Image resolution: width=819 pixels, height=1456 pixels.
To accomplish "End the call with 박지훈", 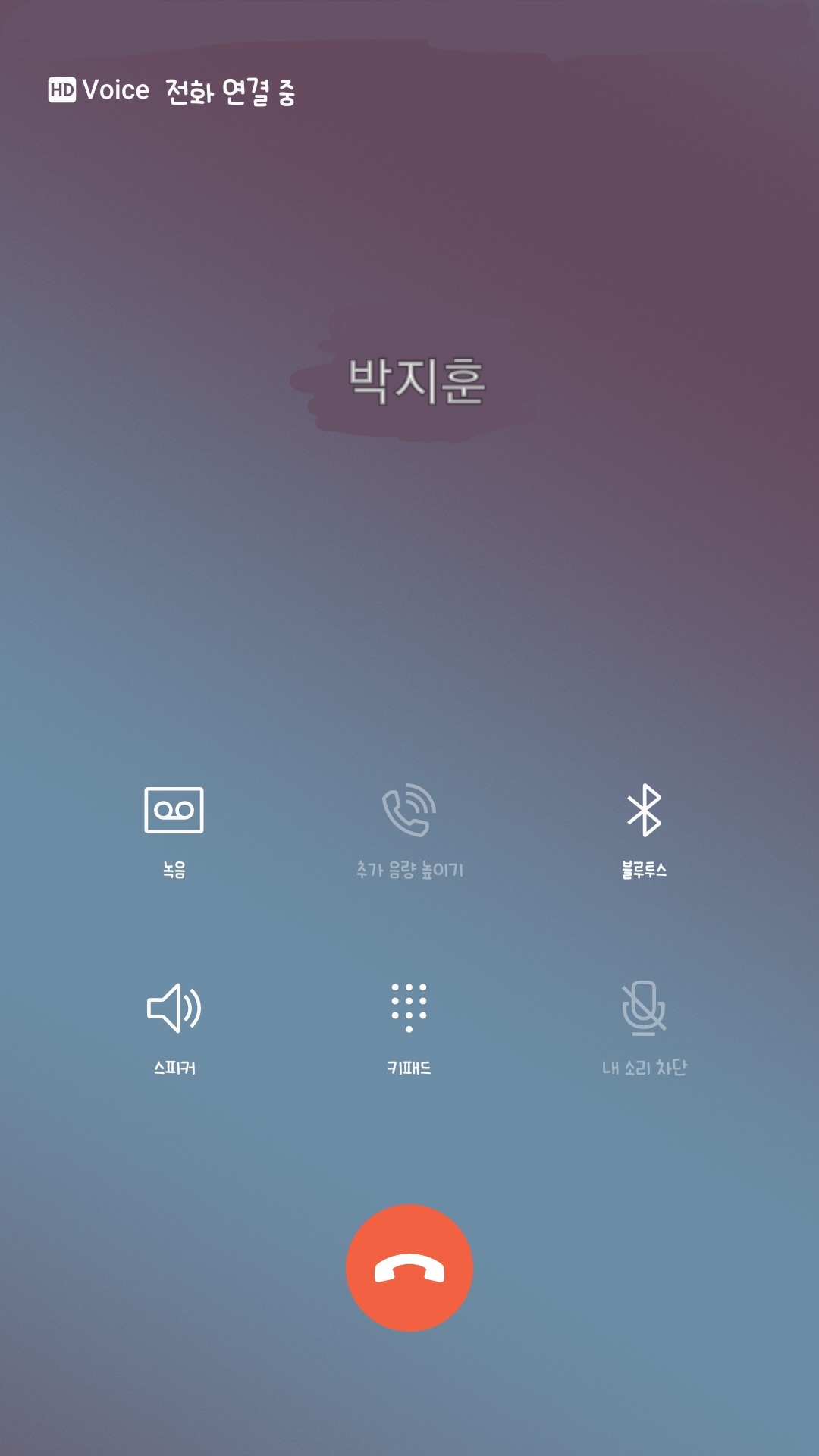I will pos(409,1267).
